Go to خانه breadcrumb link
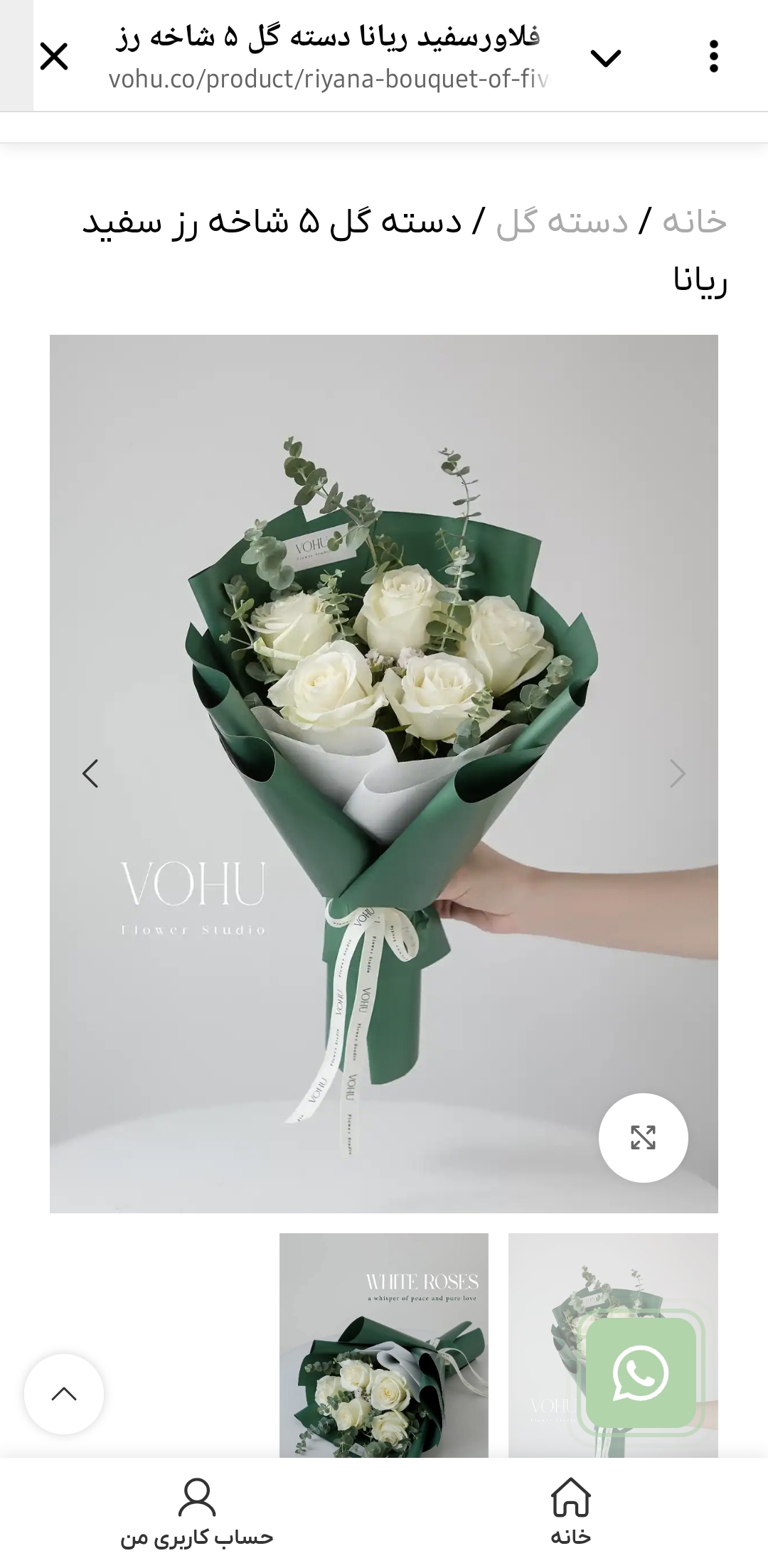This screenshot has width=768, height=1568. (x=694, y=222)
